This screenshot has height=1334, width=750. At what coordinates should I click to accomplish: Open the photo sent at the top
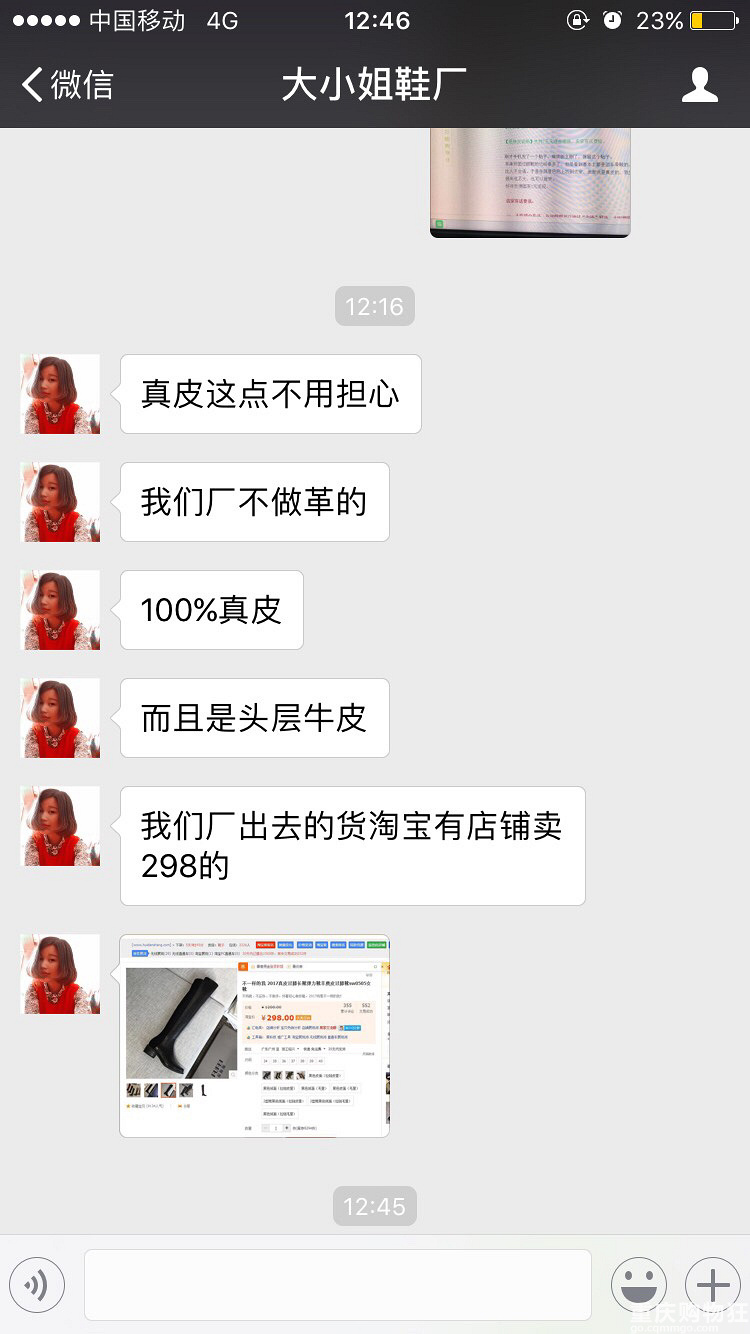(x=529, y=182)
